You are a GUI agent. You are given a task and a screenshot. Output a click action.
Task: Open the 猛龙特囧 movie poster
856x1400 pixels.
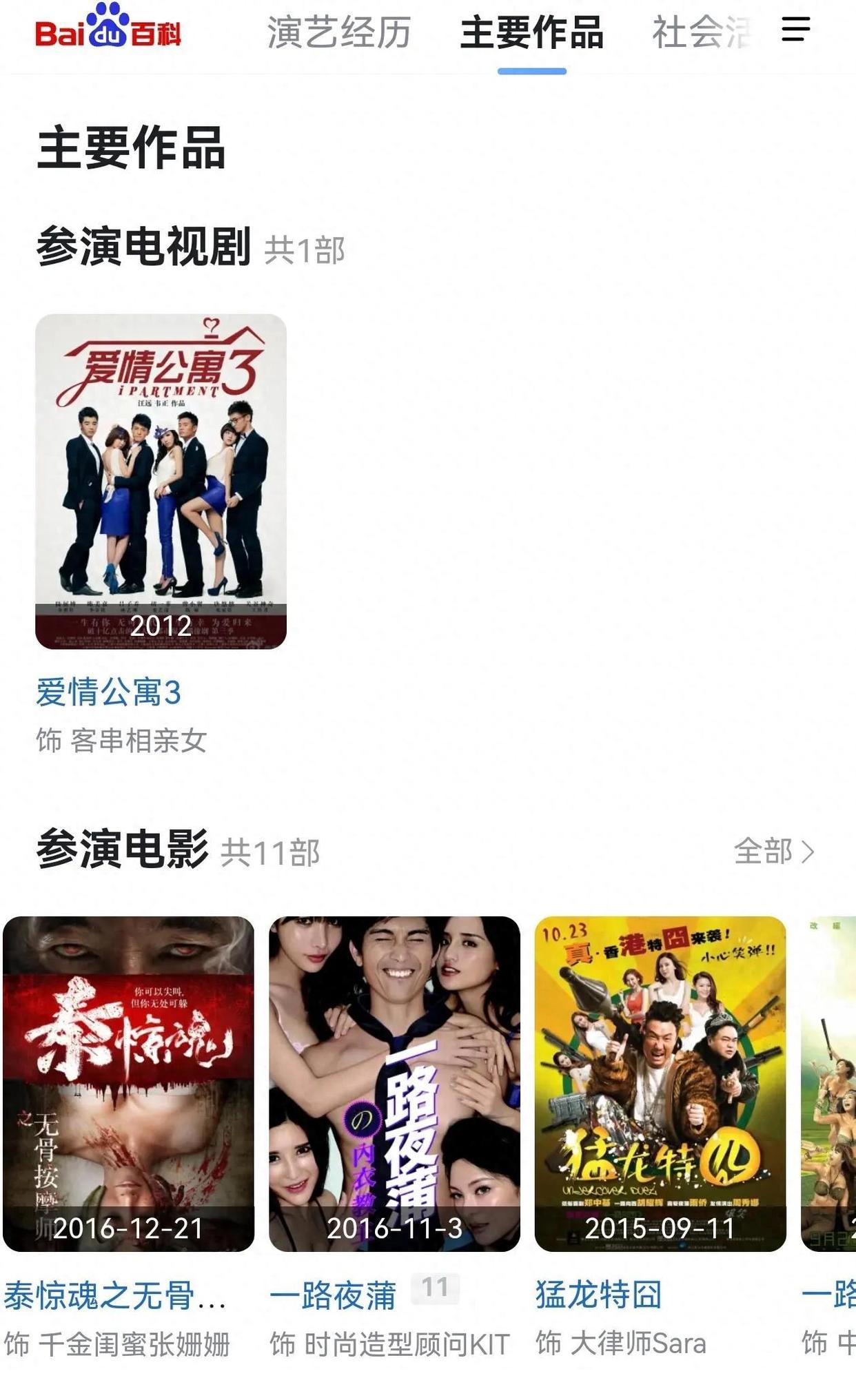click(660, 1083)
